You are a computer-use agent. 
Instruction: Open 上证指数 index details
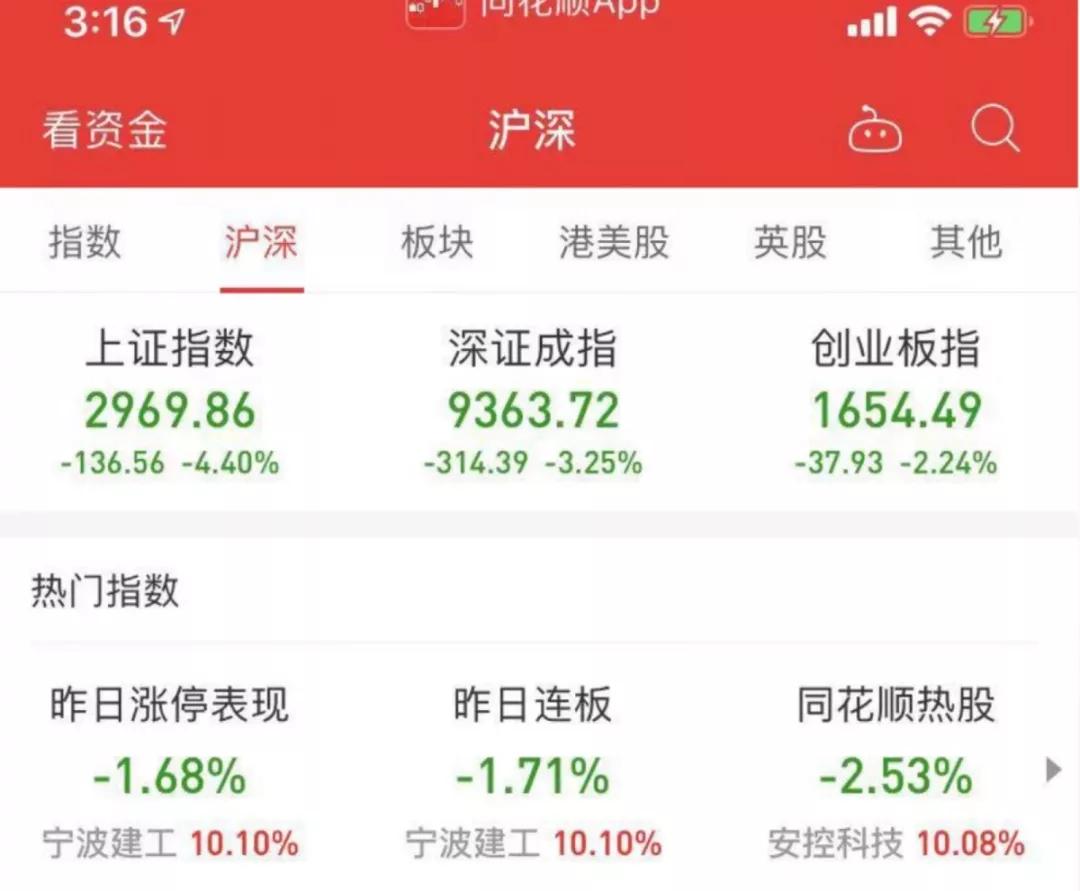tap(170, 406)
